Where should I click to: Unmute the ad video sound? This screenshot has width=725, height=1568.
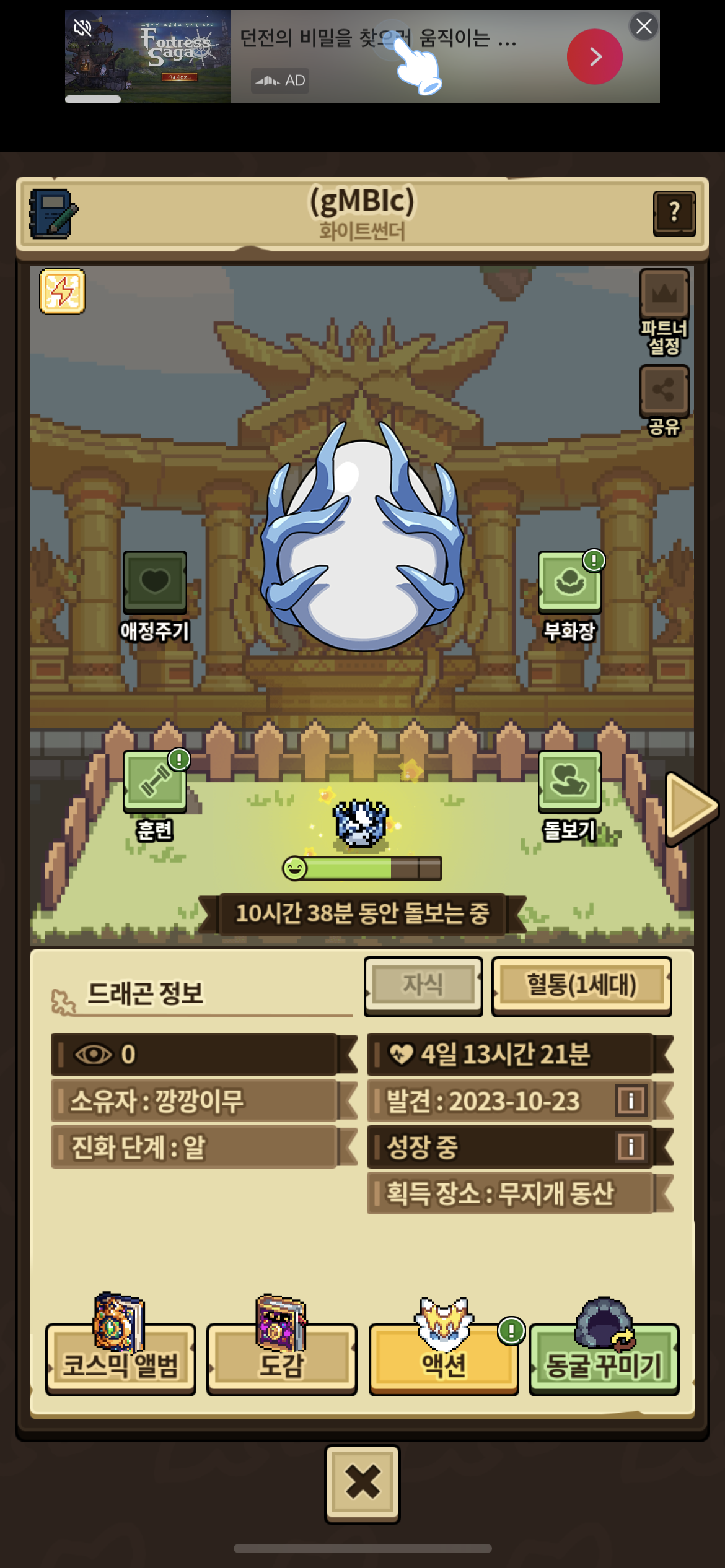[x=83, y=28]
